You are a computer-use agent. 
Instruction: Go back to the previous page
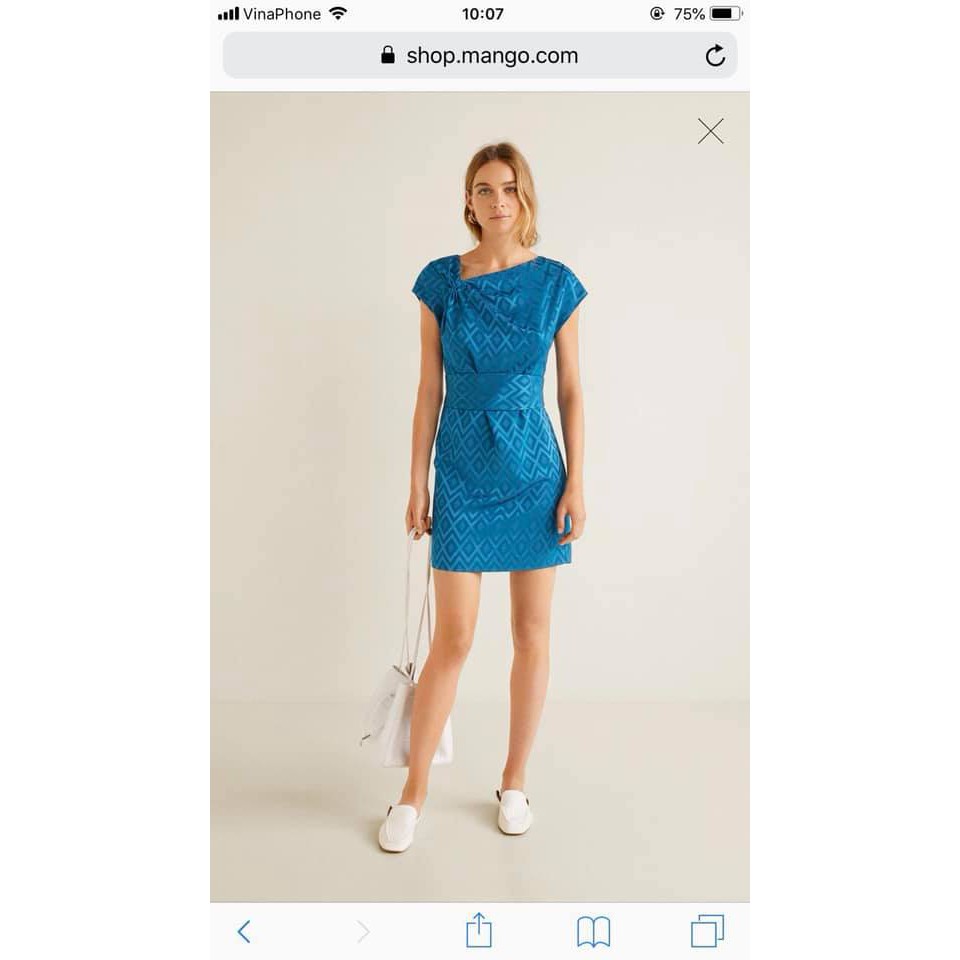(x=244, y=932)
